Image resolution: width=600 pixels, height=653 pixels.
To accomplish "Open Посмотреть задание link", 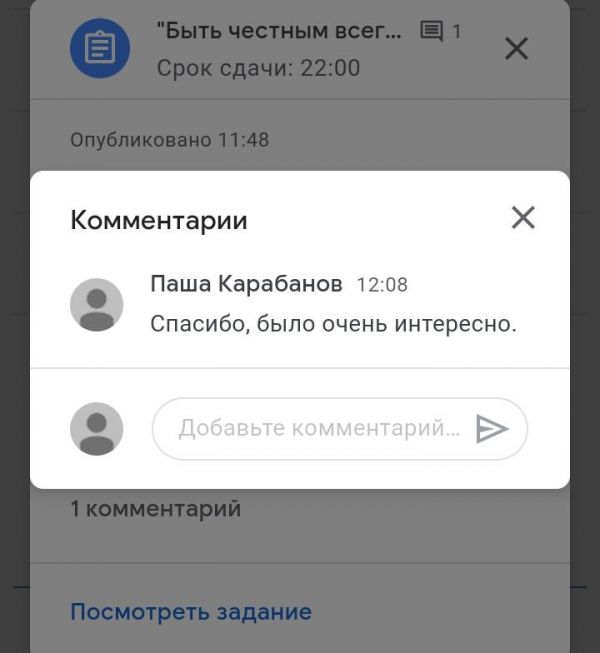I will (191, 611).
